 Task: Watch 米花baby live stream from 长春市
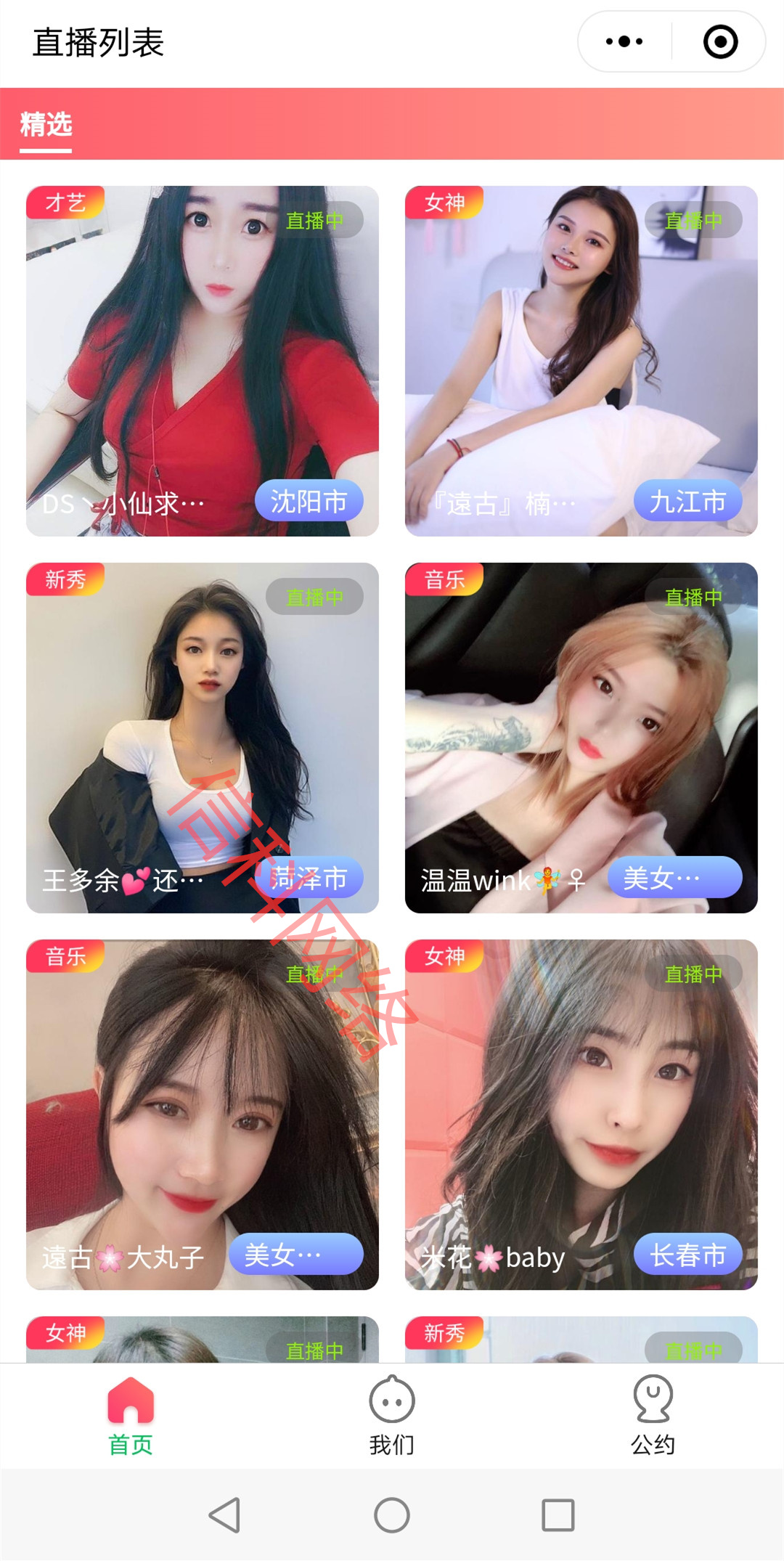click(x=581, y=1114)
